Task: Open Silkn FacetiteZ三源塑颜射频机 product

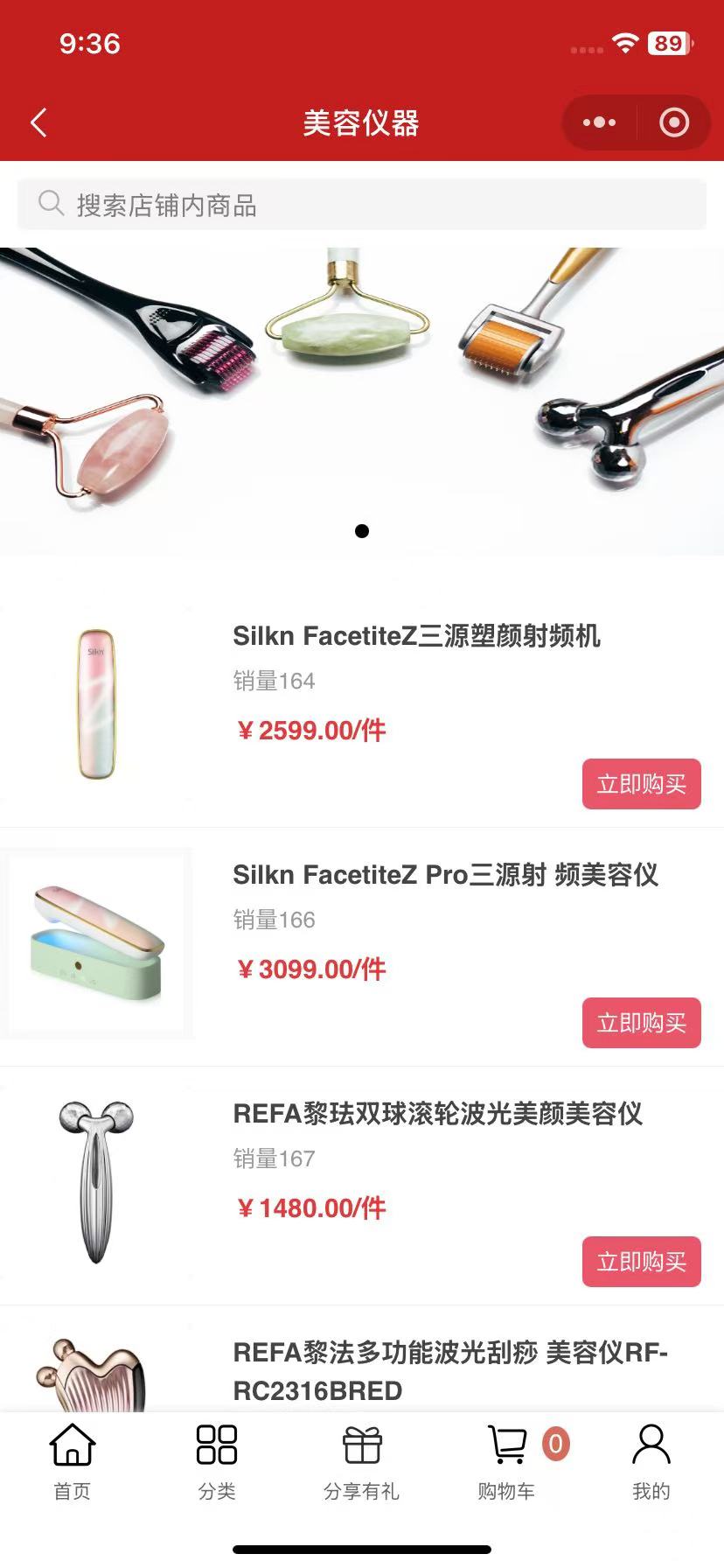Action: click(416, 636)
